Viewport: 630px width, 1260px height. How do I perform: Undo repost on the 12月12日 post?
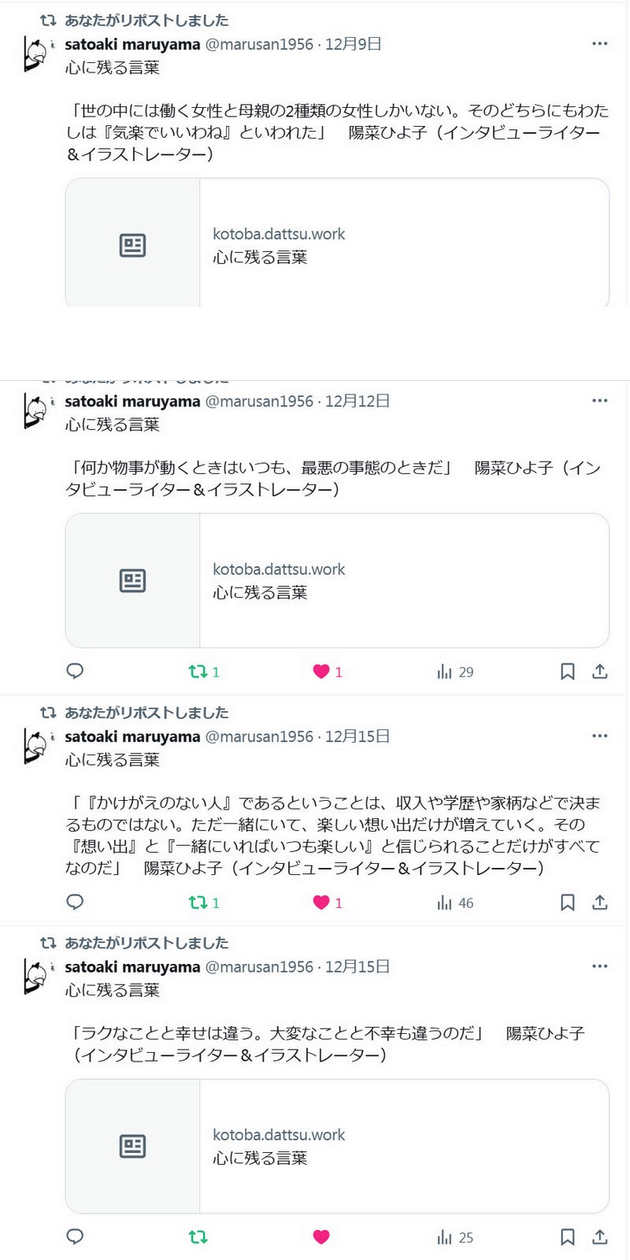click(x=198, y=672)
